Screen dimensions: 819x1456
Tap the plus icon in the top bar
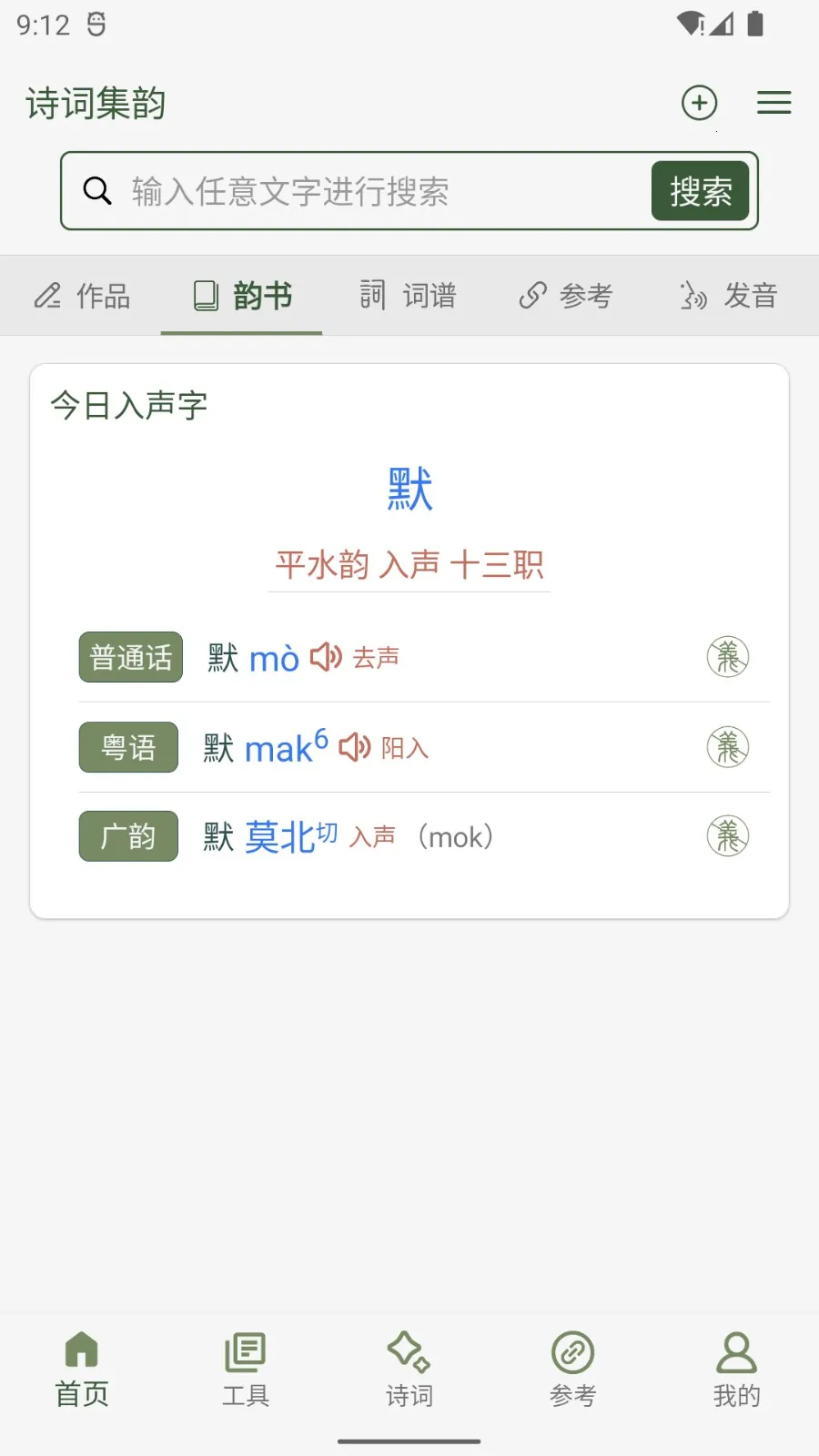point(699,102)
